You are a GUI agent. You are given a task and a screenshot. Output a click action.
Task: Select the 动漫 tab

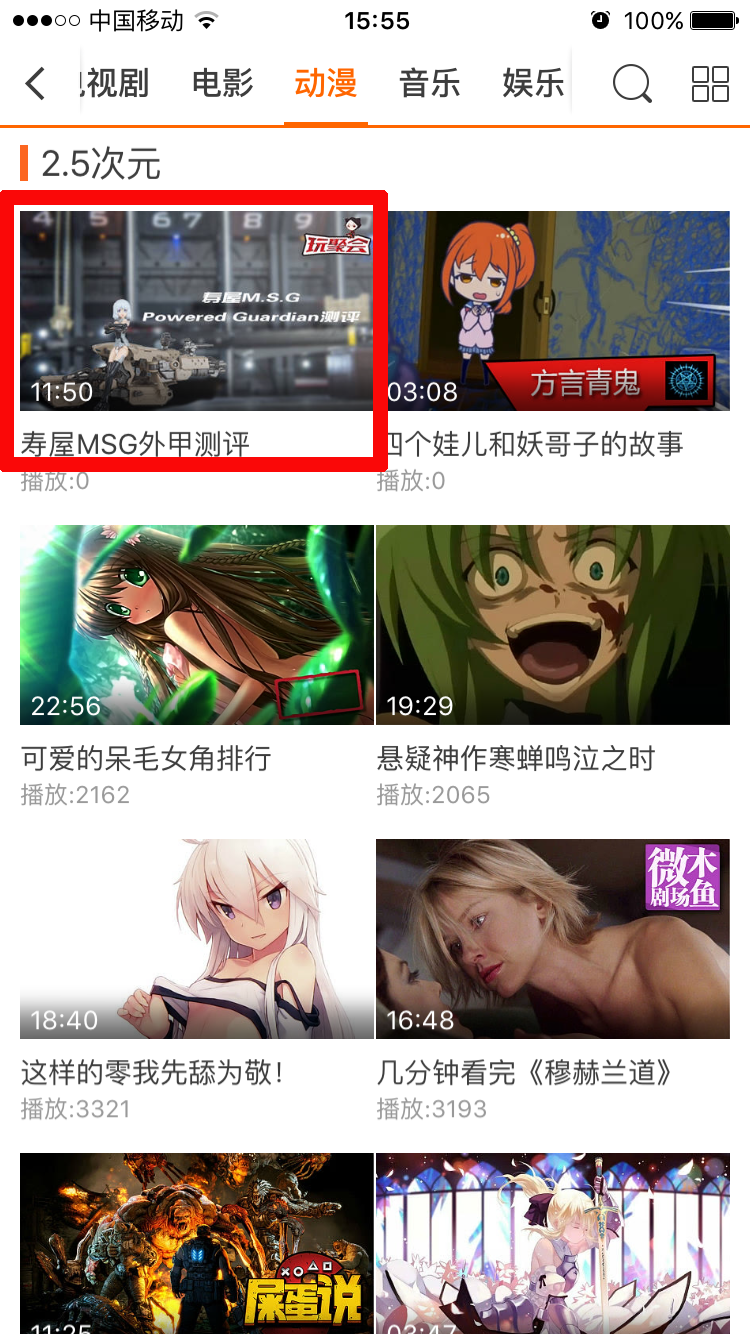tap(325, 84)
